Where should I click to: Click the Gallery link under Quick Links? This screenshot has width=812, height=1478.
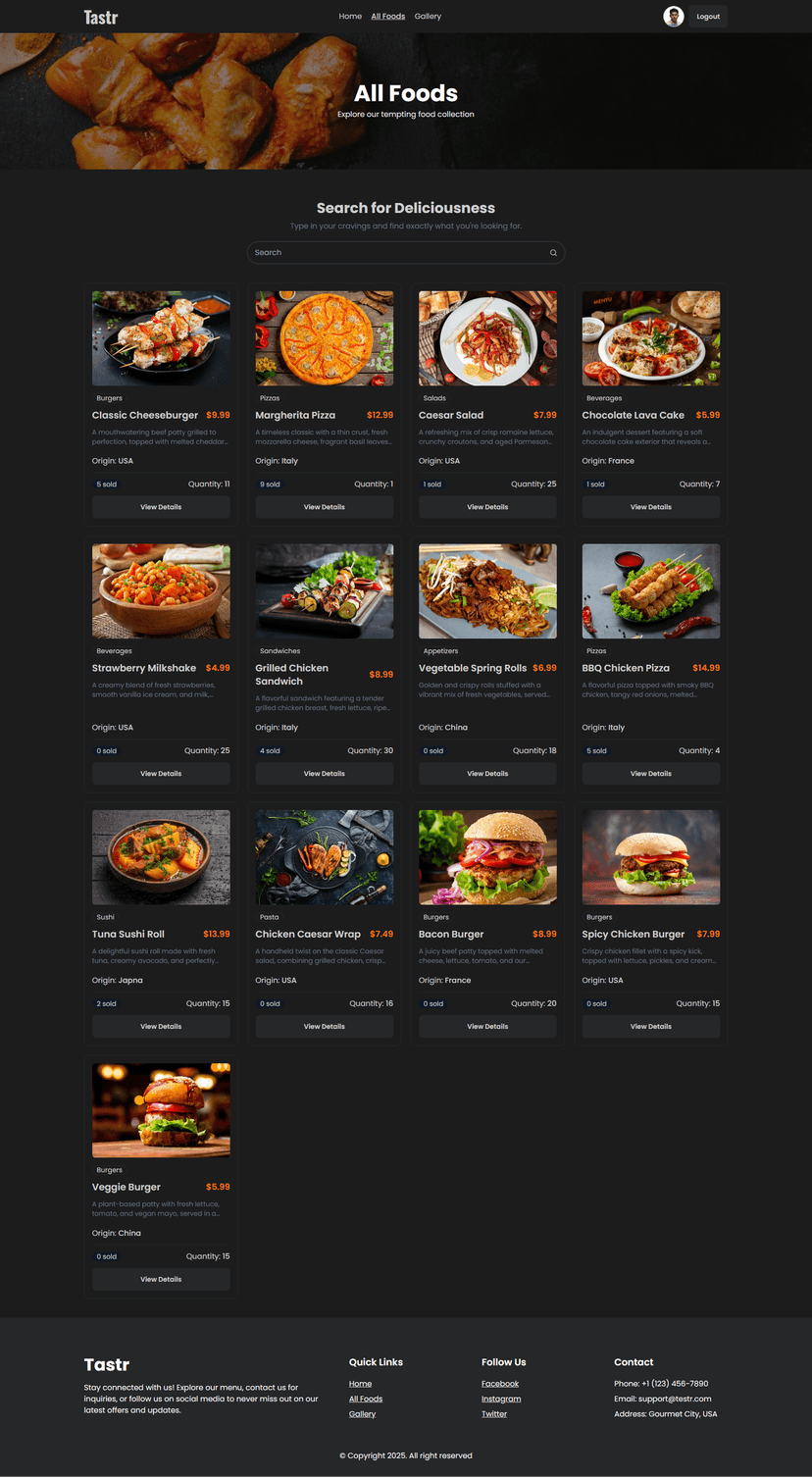[362, 1413]
